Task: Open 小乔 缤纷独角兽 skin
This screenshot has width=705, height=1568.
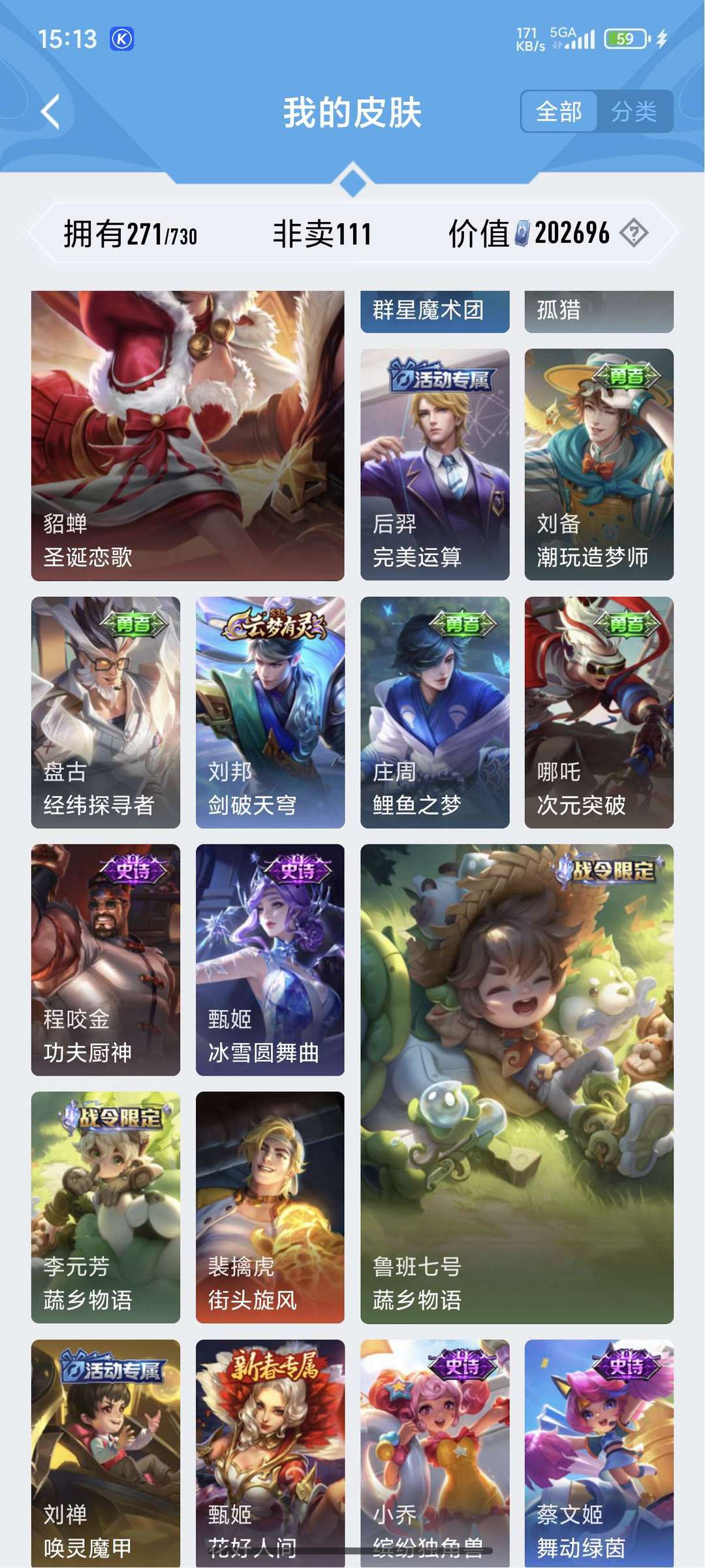Action: coord(435,1453)
